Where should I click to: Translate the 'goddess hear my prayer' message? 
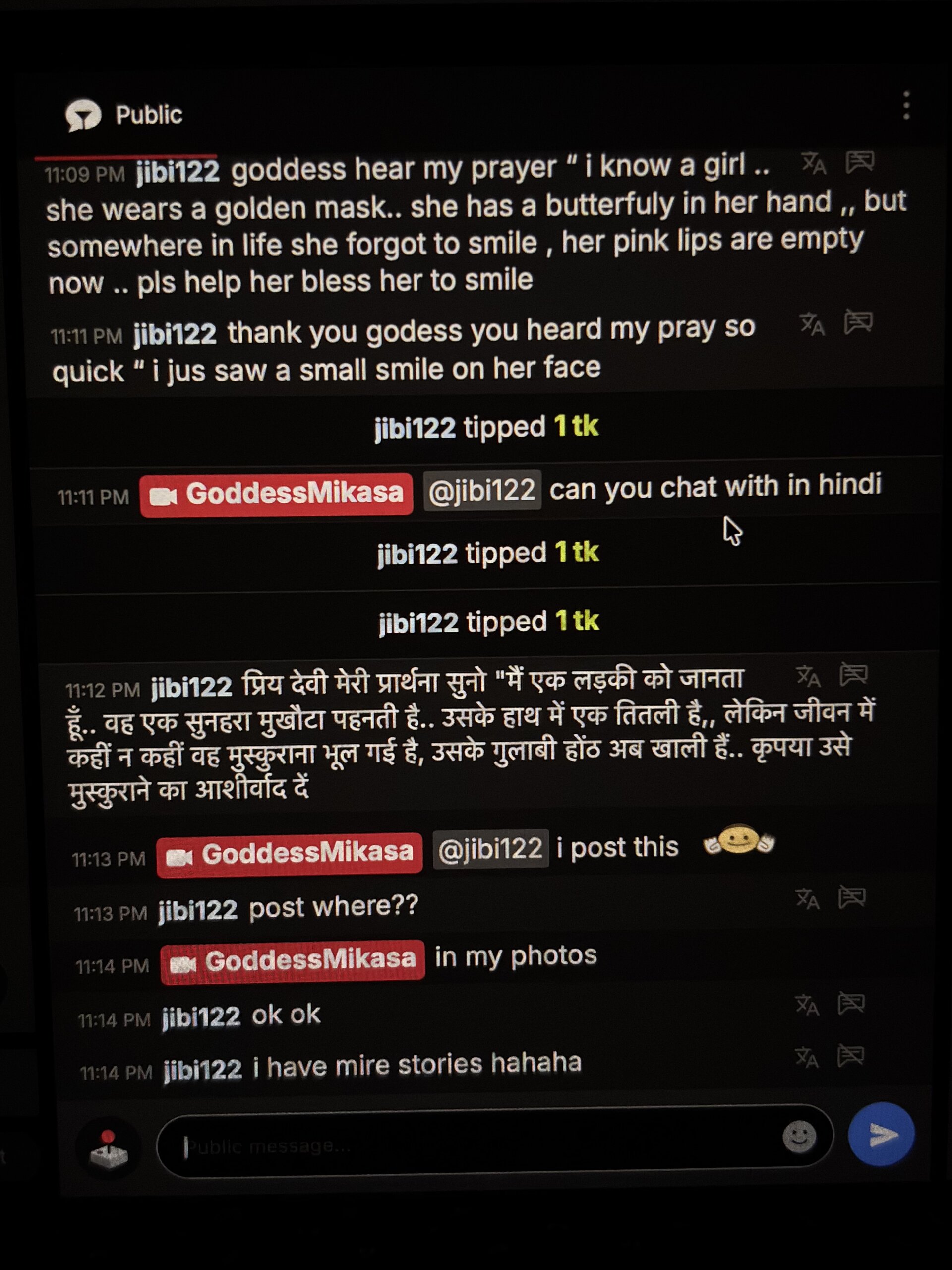click(813, 163)
